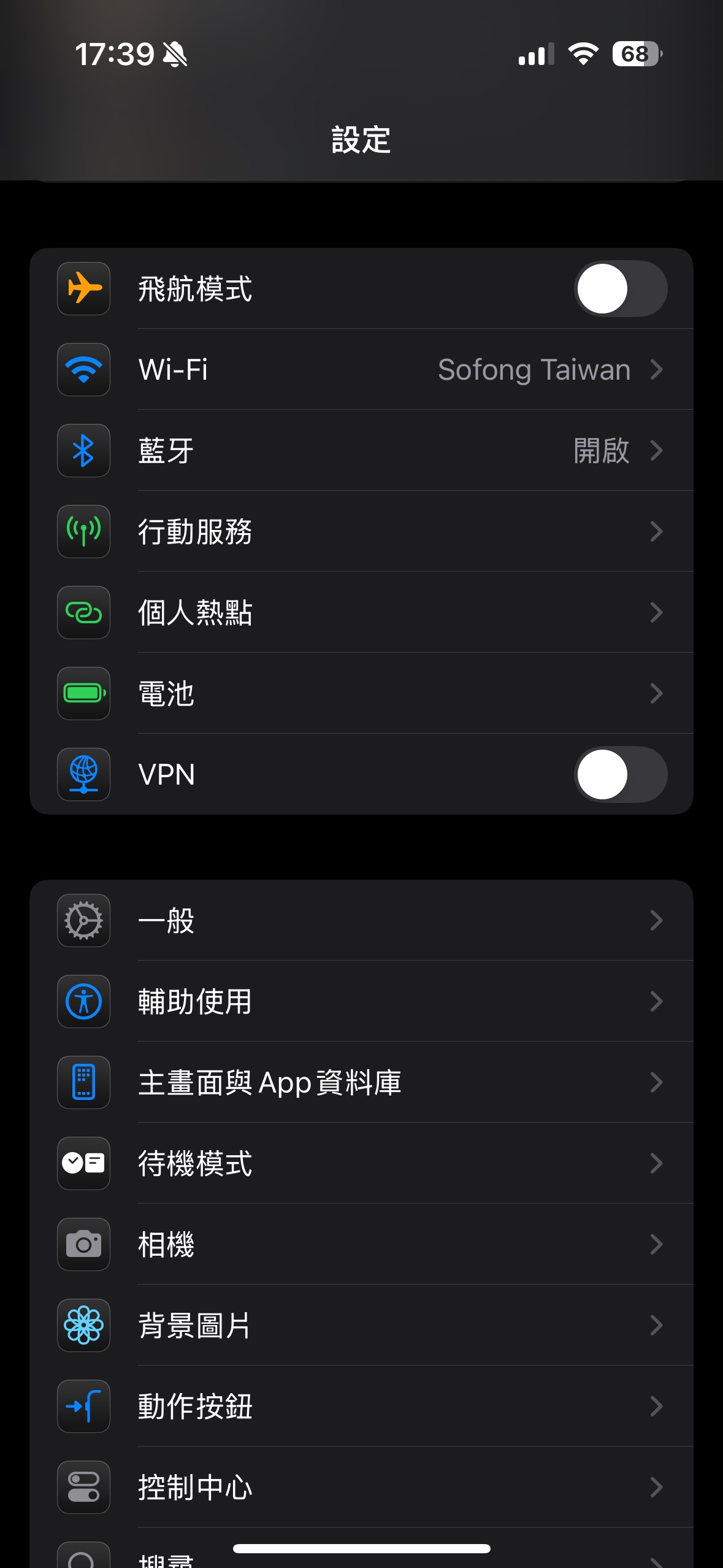Open the 藍牙 settings row
723x1568 pixels.
(361, 450)
